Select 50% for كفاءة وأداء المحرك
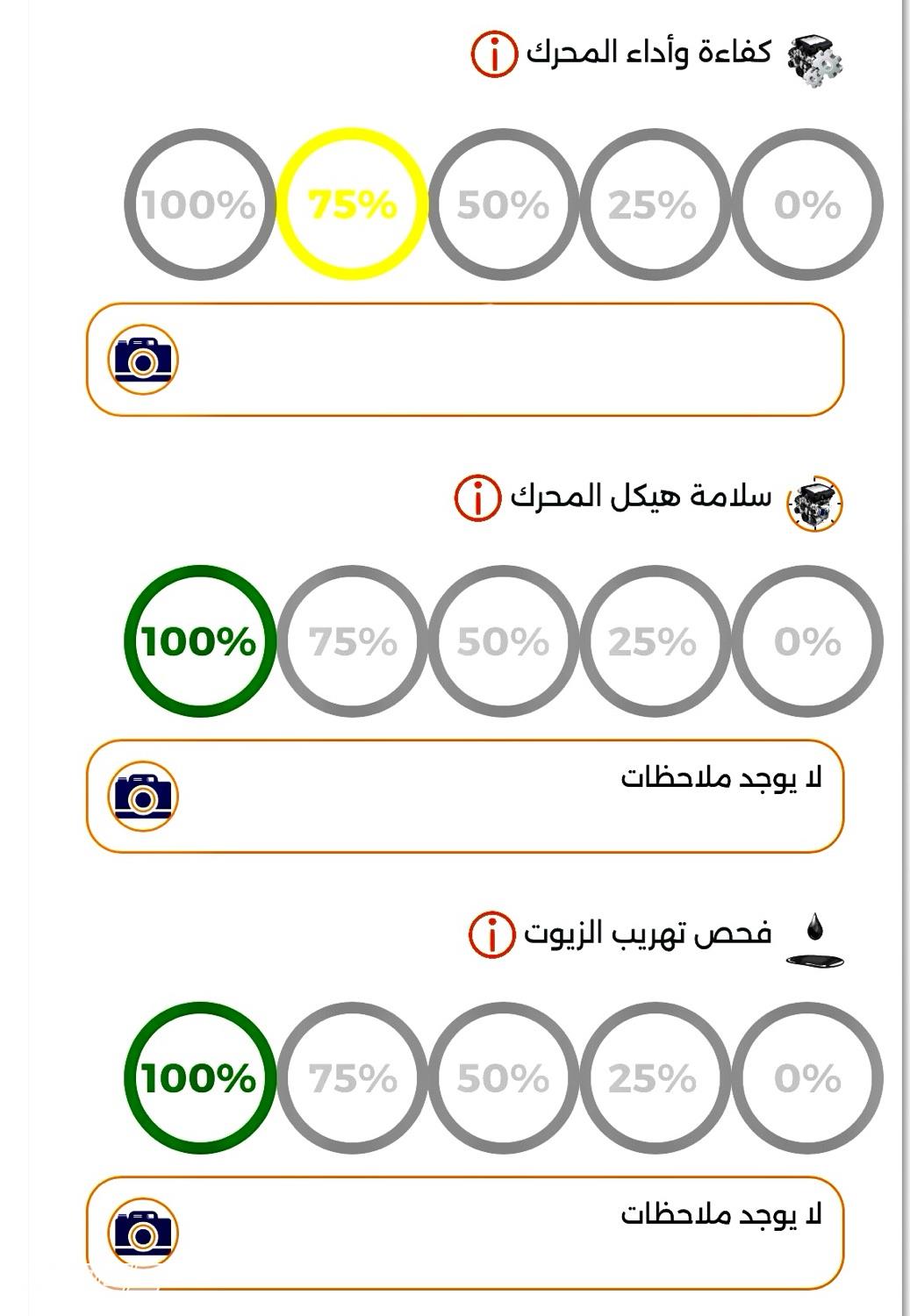The height and width of the screenshot is (1316, 910). (503, 204)
